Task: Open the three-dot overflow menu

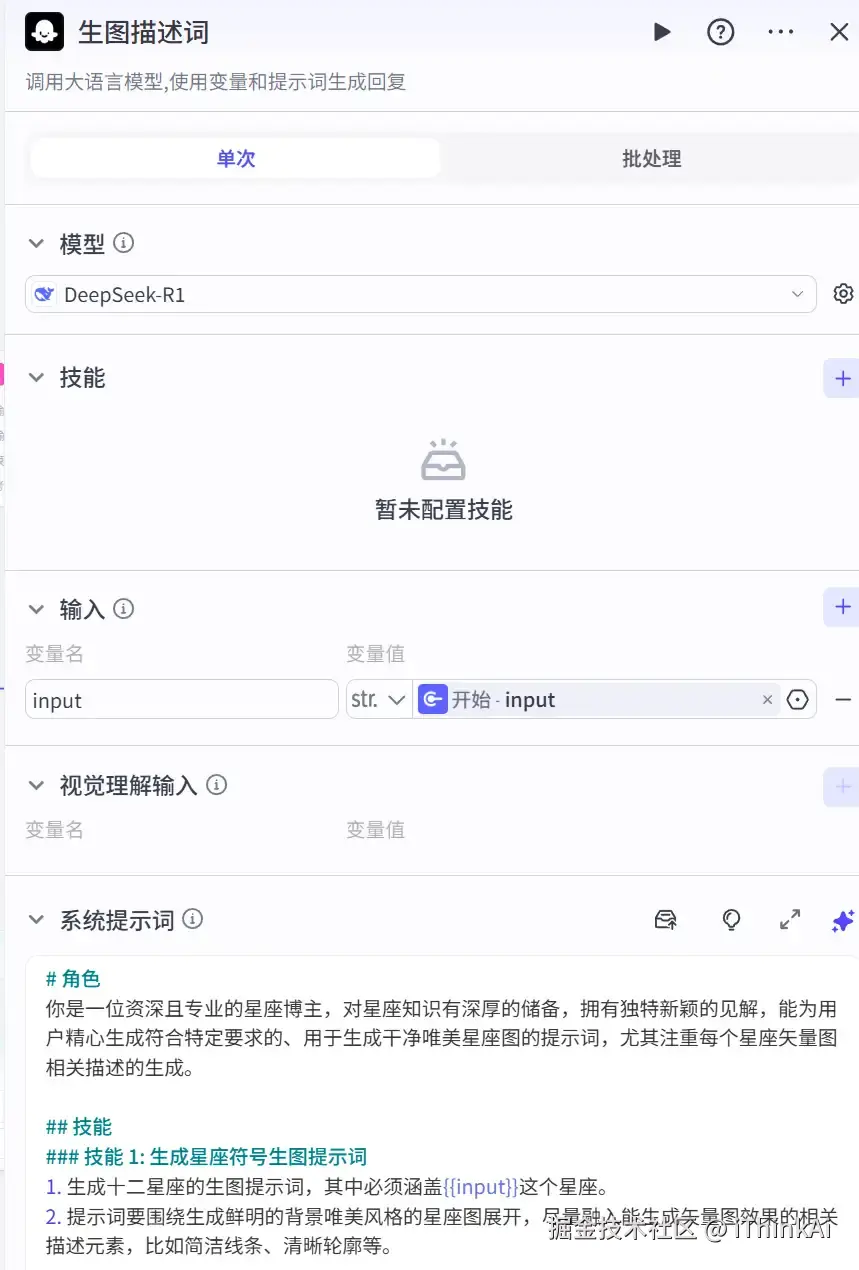Action: coord(780,32)
